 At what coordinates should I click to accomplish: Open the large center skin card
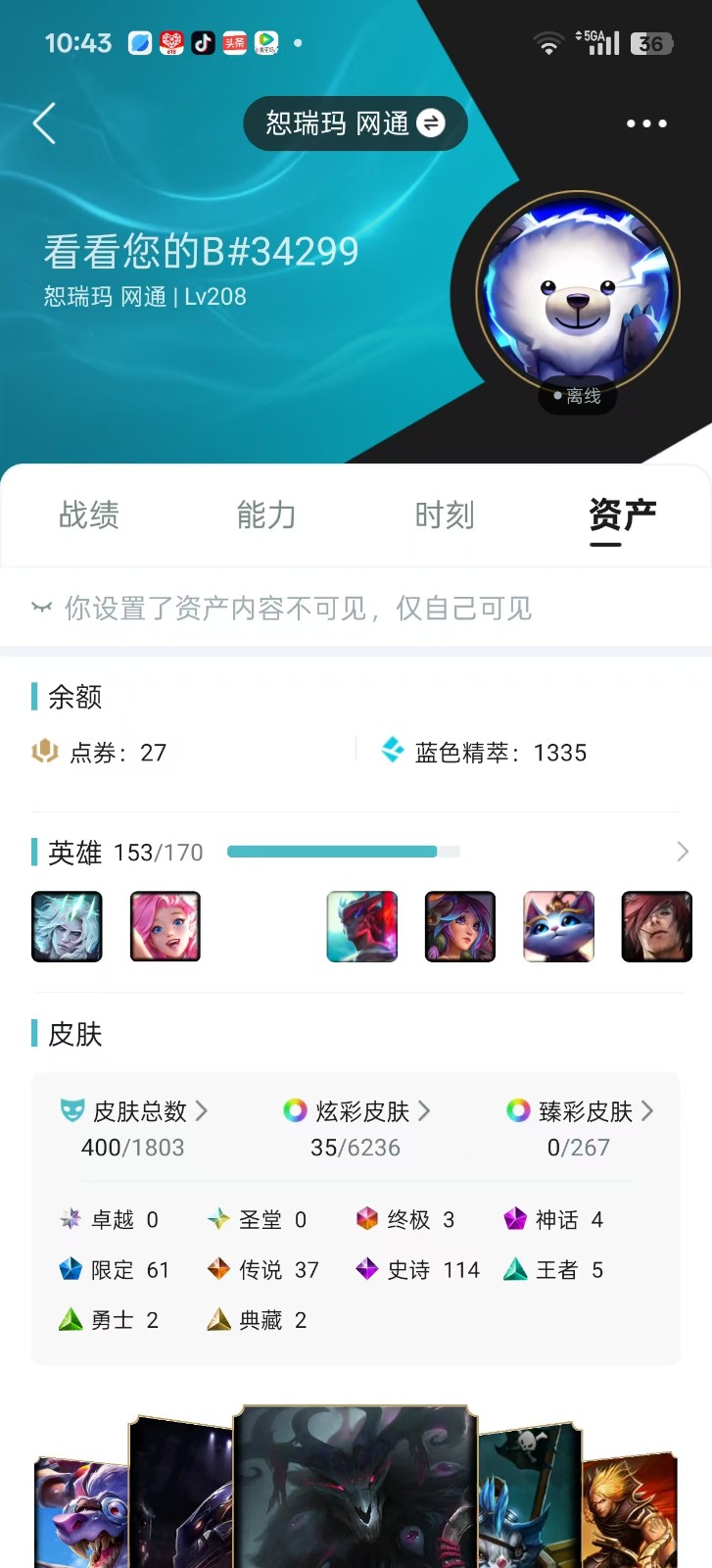point(356,1486)
